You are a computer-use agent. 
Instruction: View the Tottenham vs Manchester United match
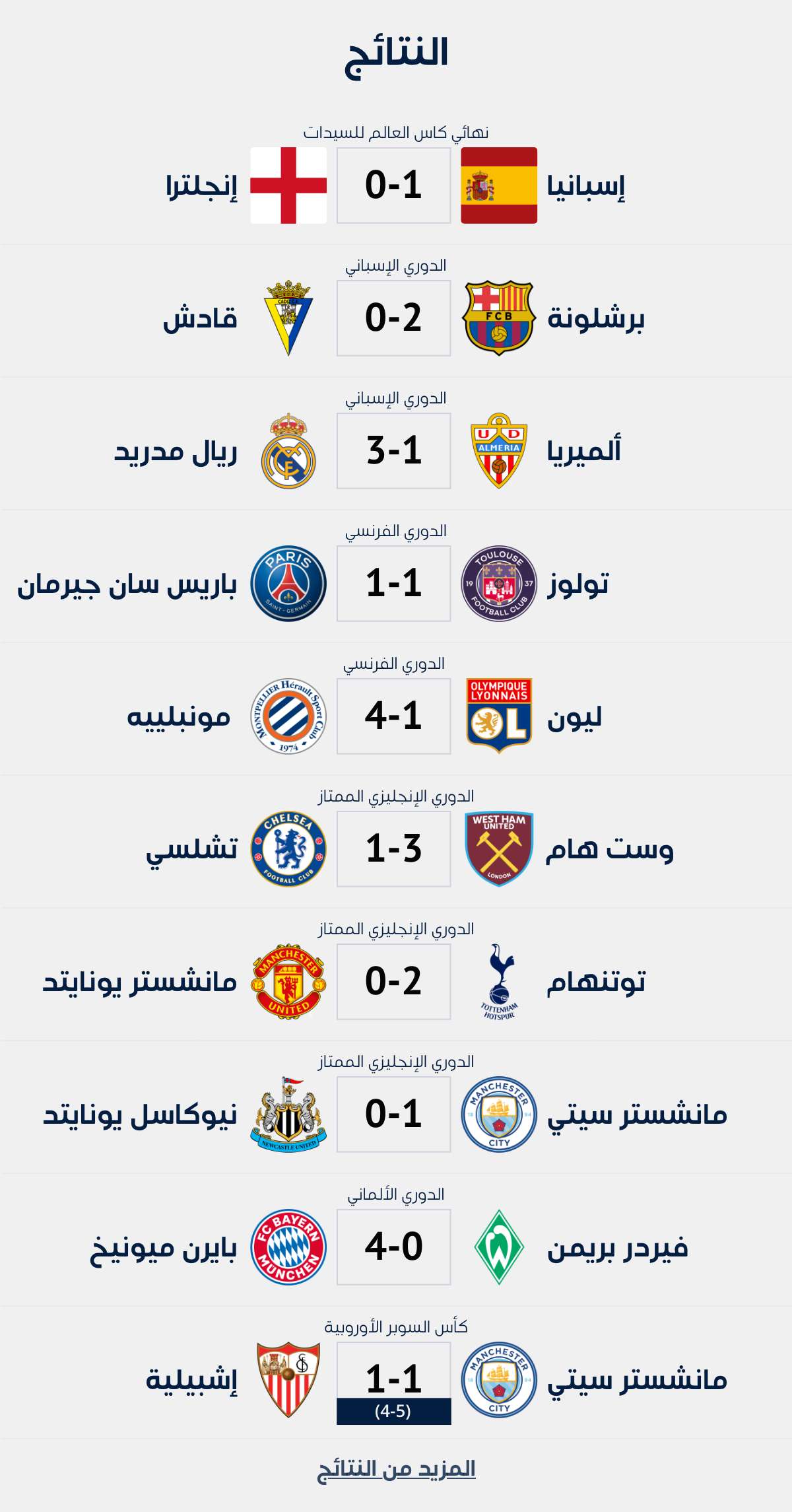click(x=393, y=982)
